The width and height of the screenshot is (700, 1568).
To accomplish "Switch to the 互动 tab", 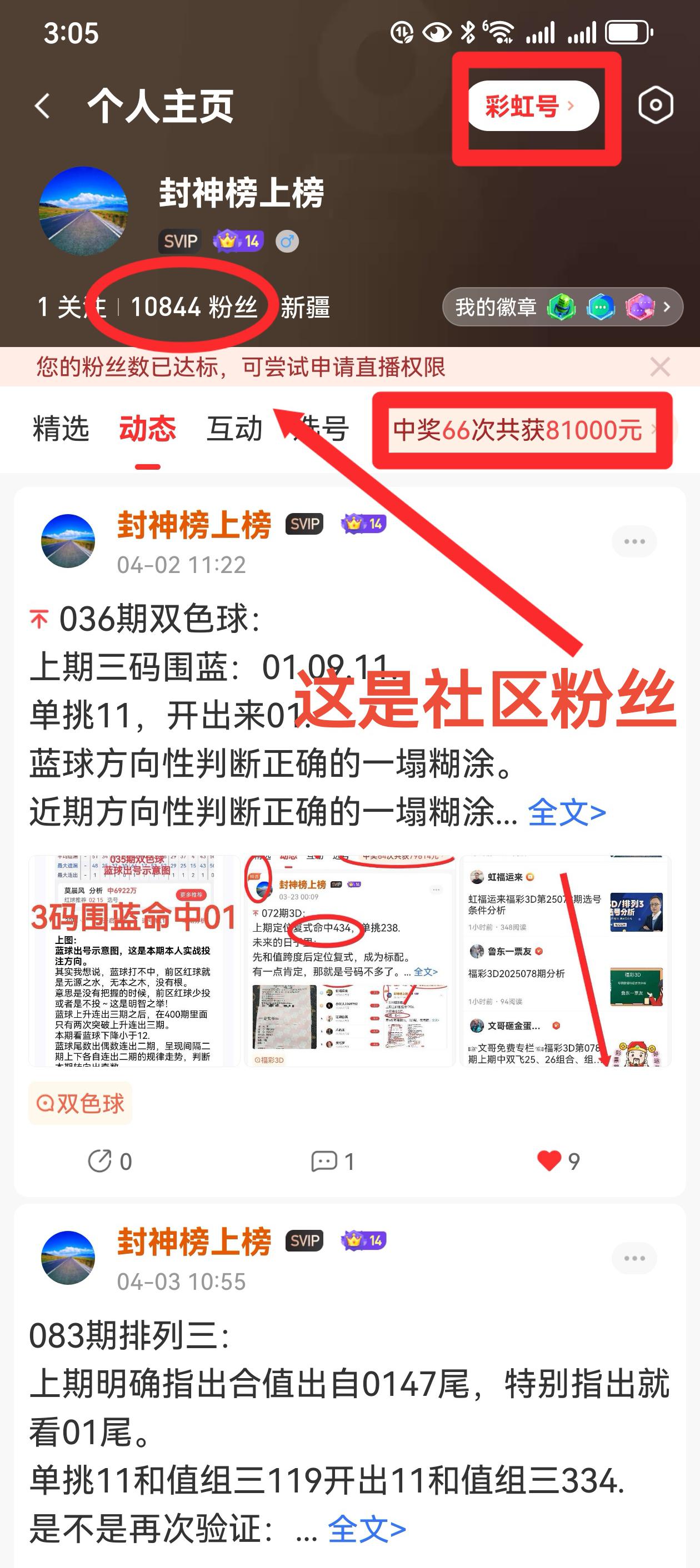I will (x=234, y=429).
